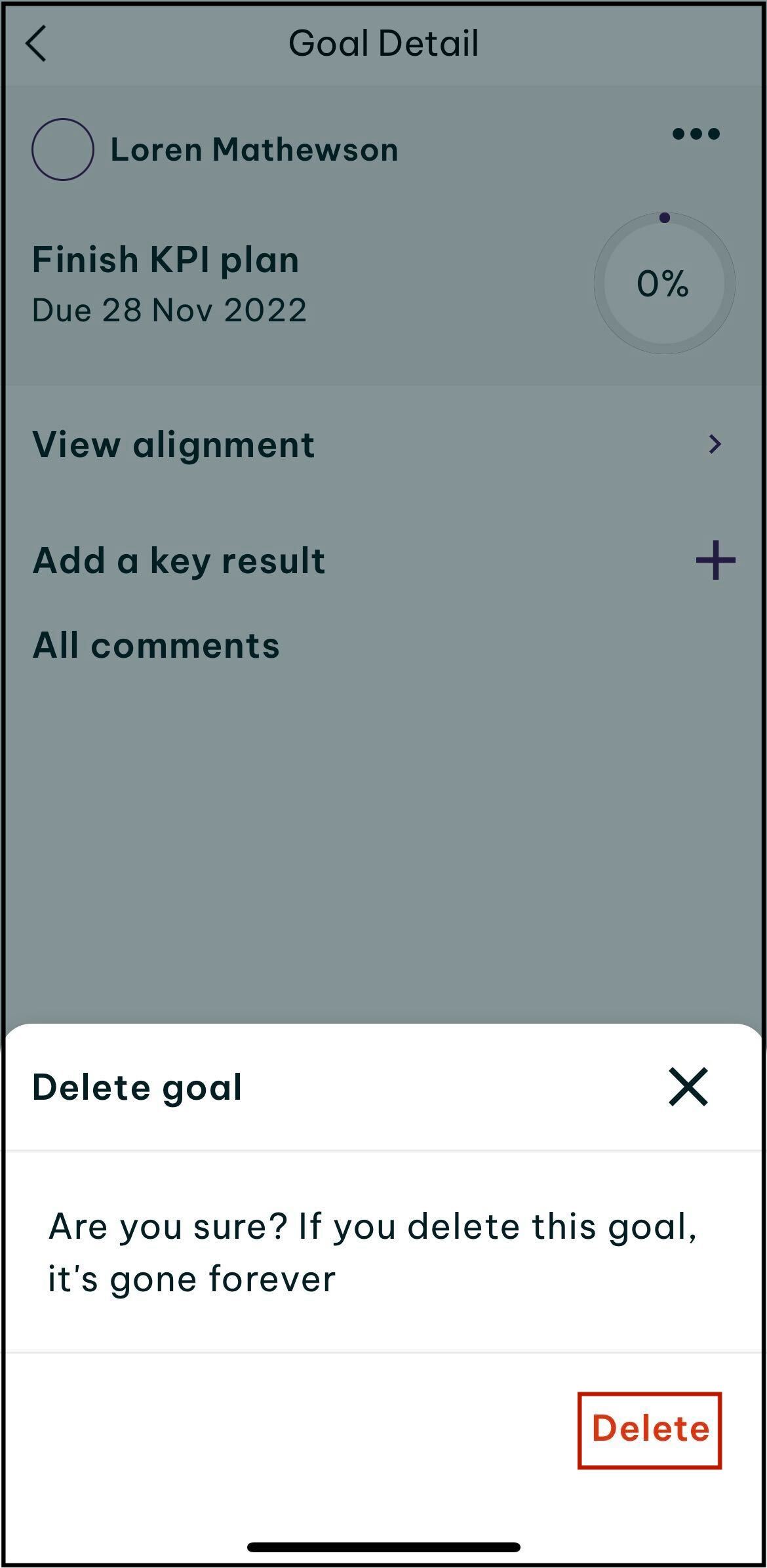Open the three-dot overflow menu
The width and height of the screenshot is (767, 1568).
(x=696, y=134)
